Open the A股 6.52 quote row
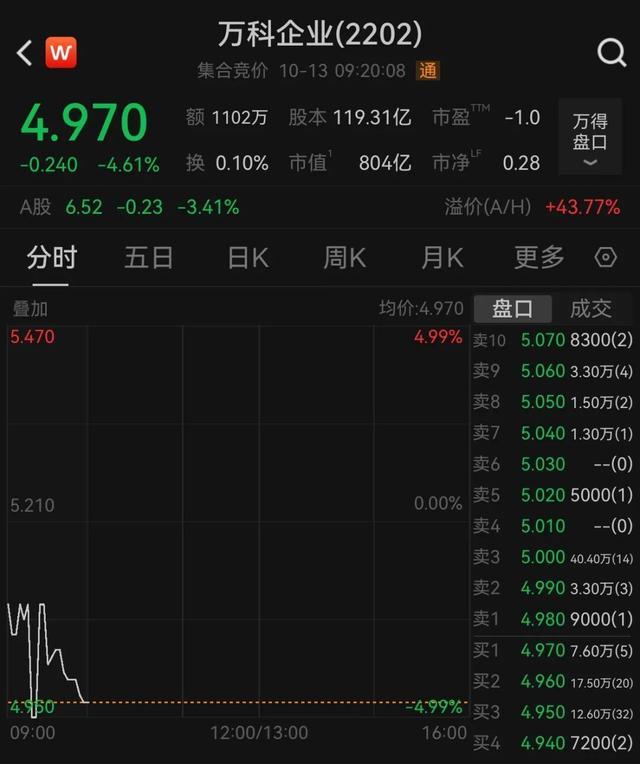The width and height of the screenshot is (640, 764). point(130,207)
